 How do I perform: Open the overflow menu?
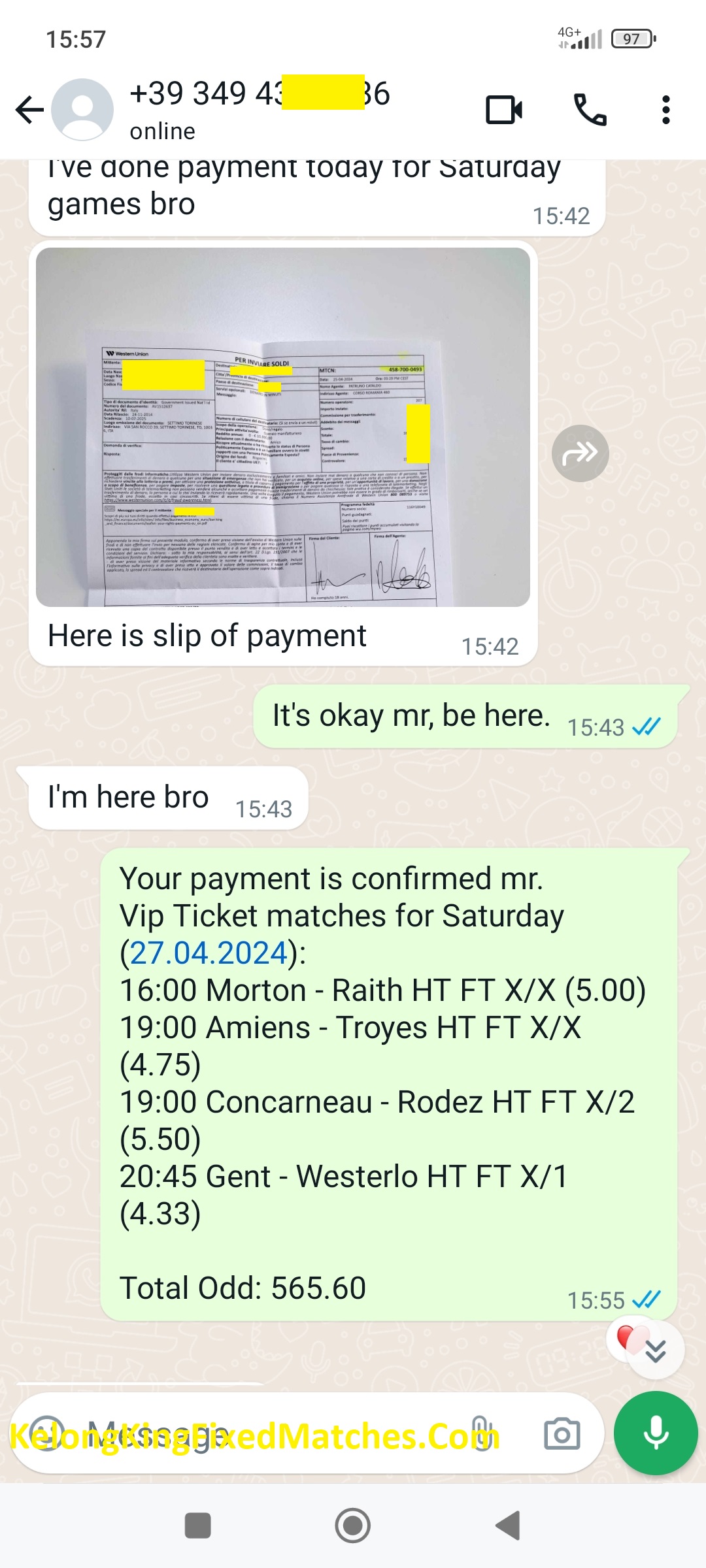665,110
